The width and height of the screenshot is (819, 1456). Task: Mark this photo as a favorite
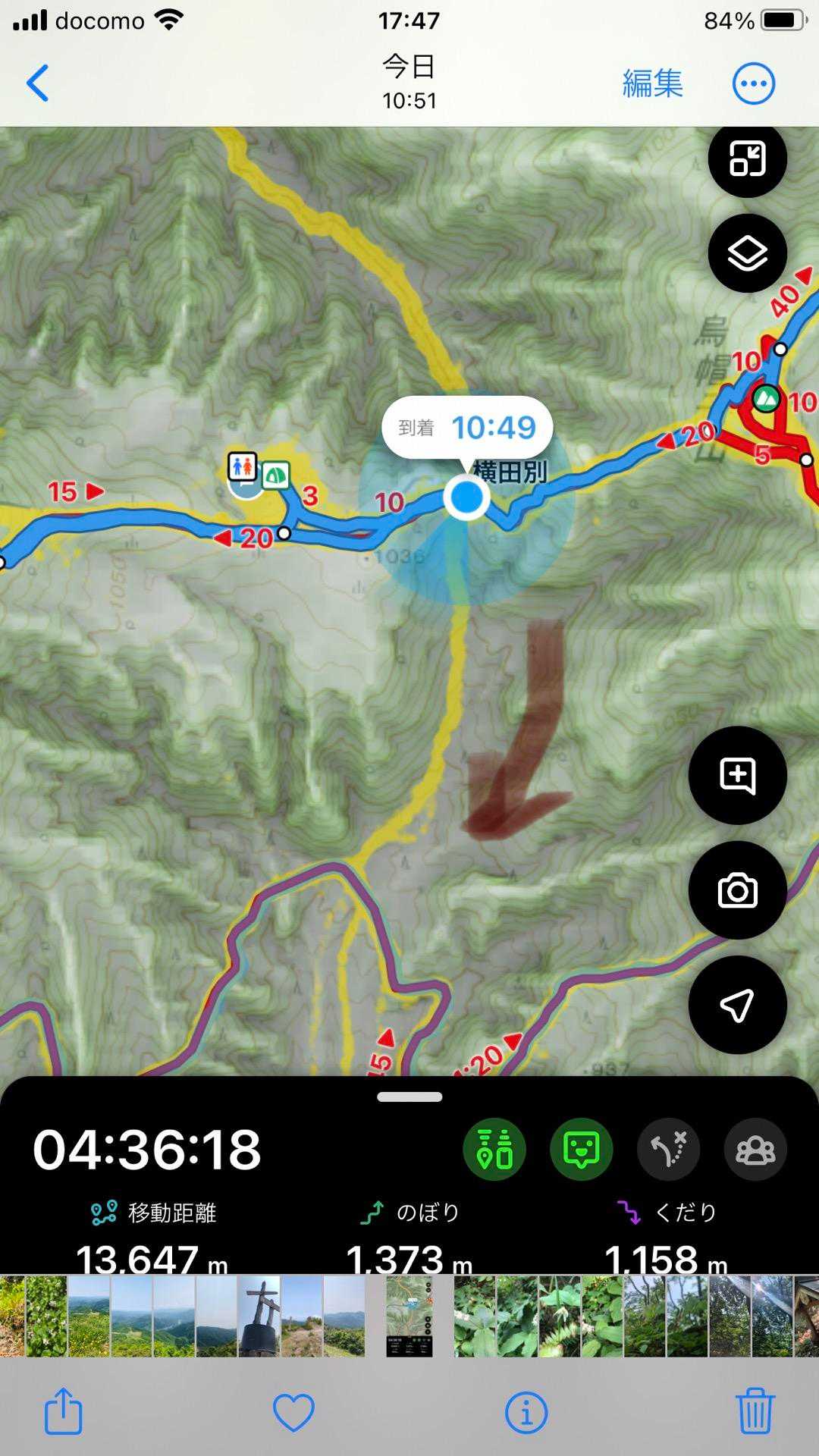[293, 1412]
